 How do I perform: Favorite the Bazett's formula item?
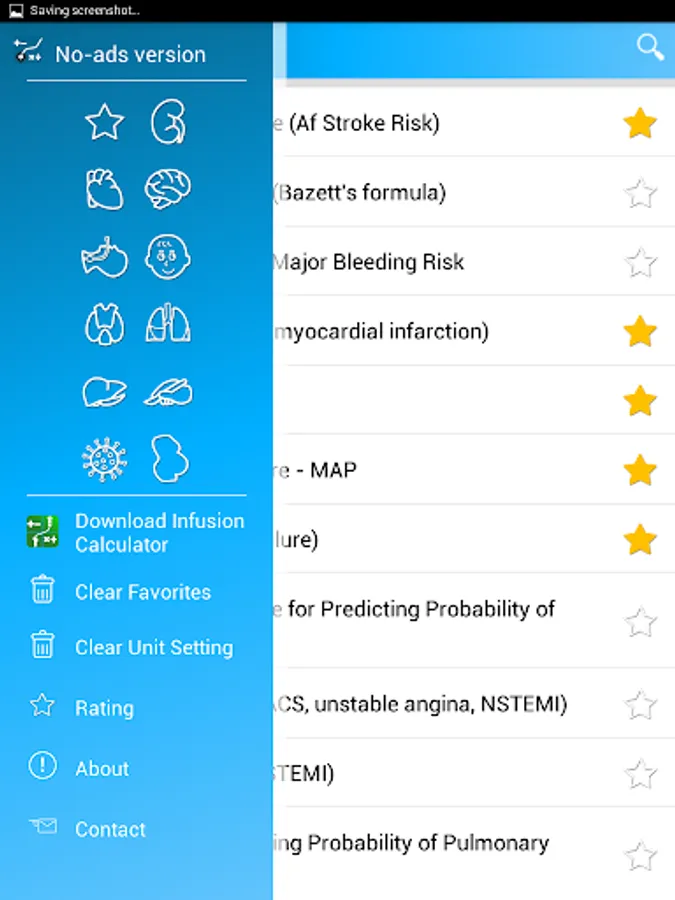(640, 193)
